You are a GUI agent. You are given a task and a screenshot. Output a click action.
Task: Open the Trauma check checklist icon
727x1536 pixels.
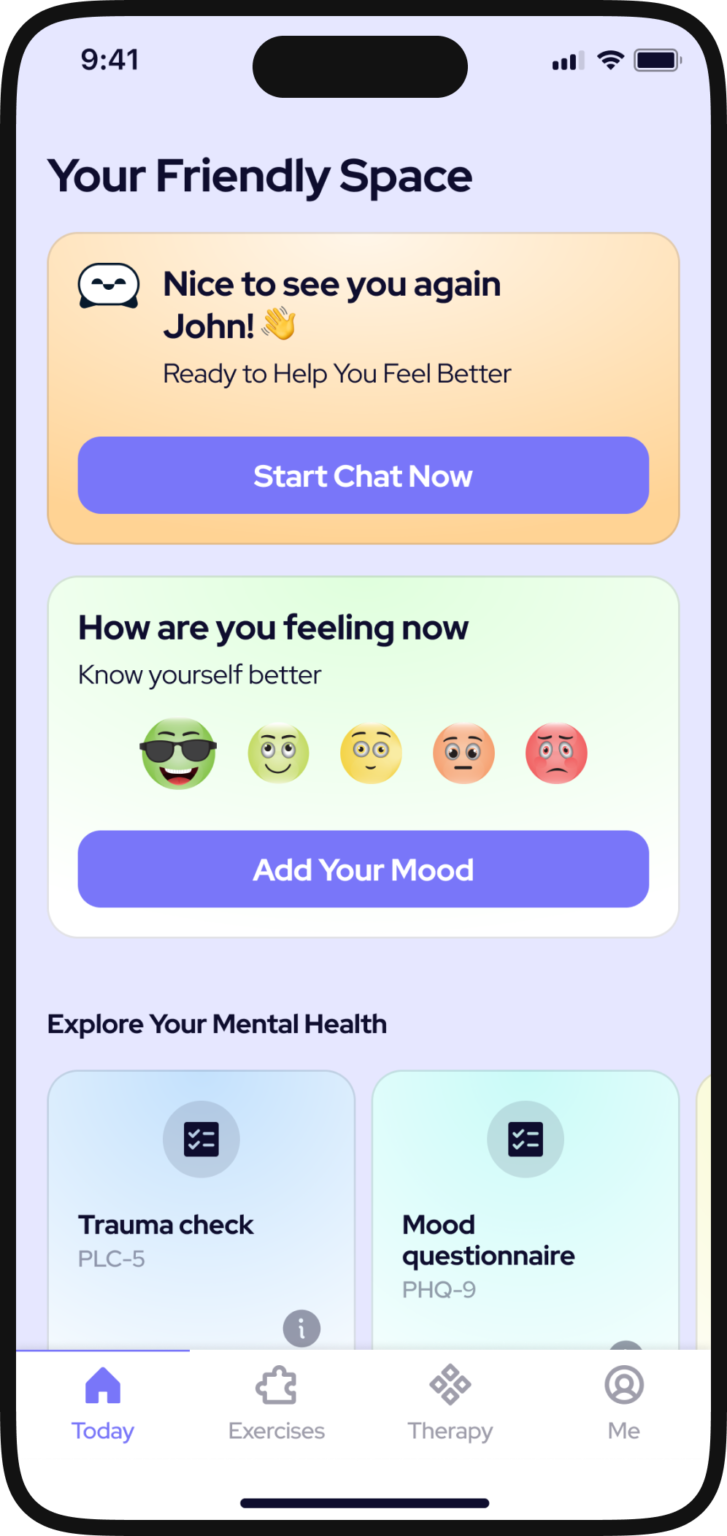coord(201,1139)
